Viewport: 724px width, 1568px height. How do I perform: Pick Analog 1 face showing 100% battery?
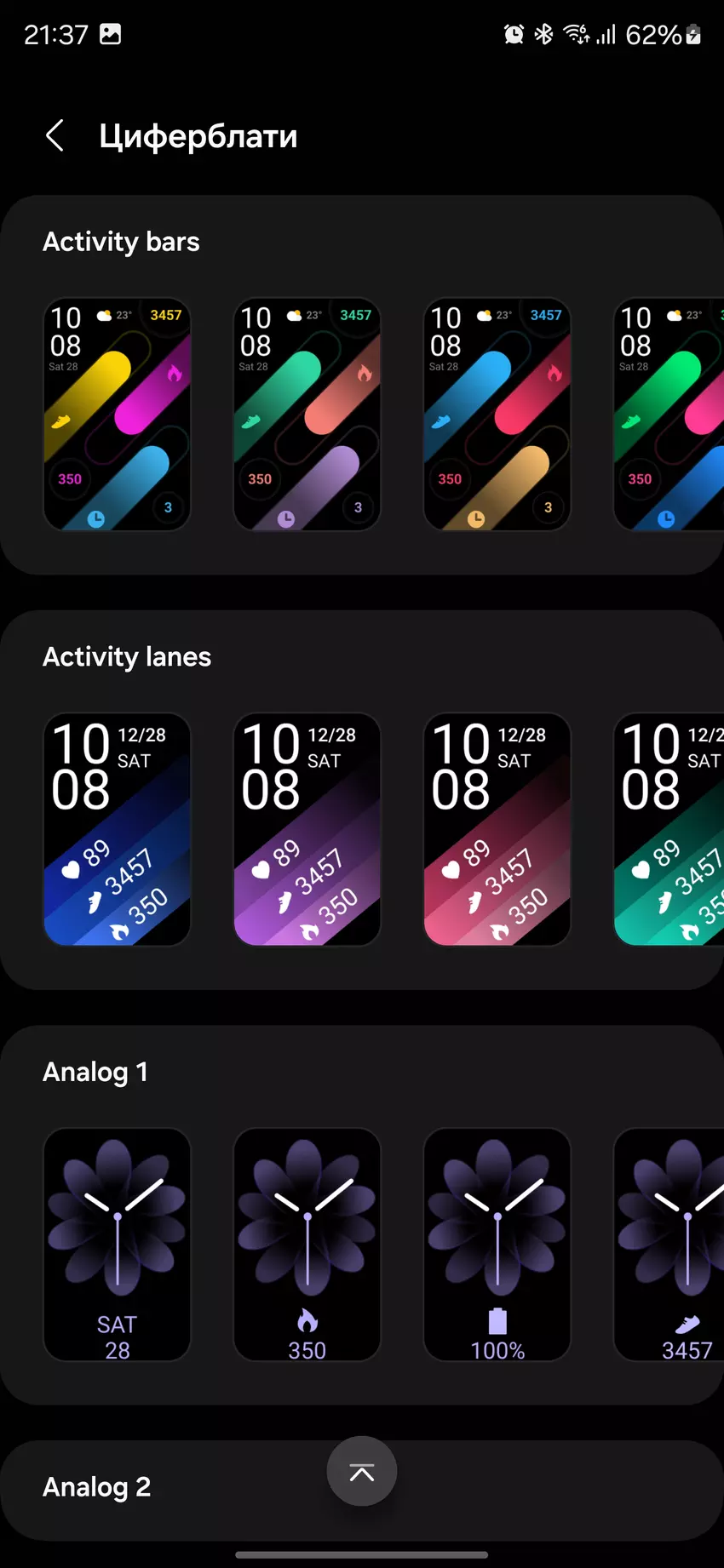pyautogui.click(x=497, y=1244)
